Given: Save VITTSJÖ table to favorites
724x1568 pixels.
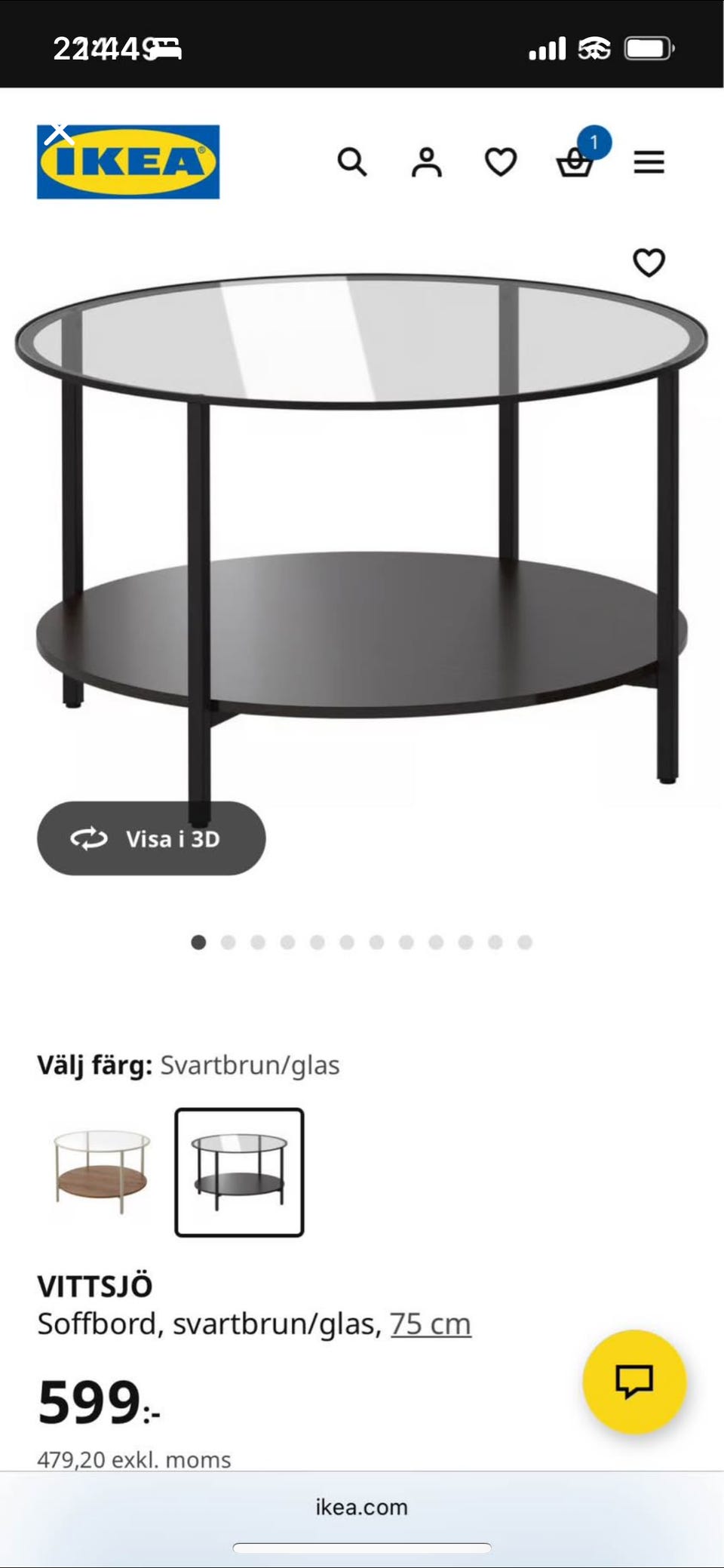Looking at the screenshot, I should (649, 263).
